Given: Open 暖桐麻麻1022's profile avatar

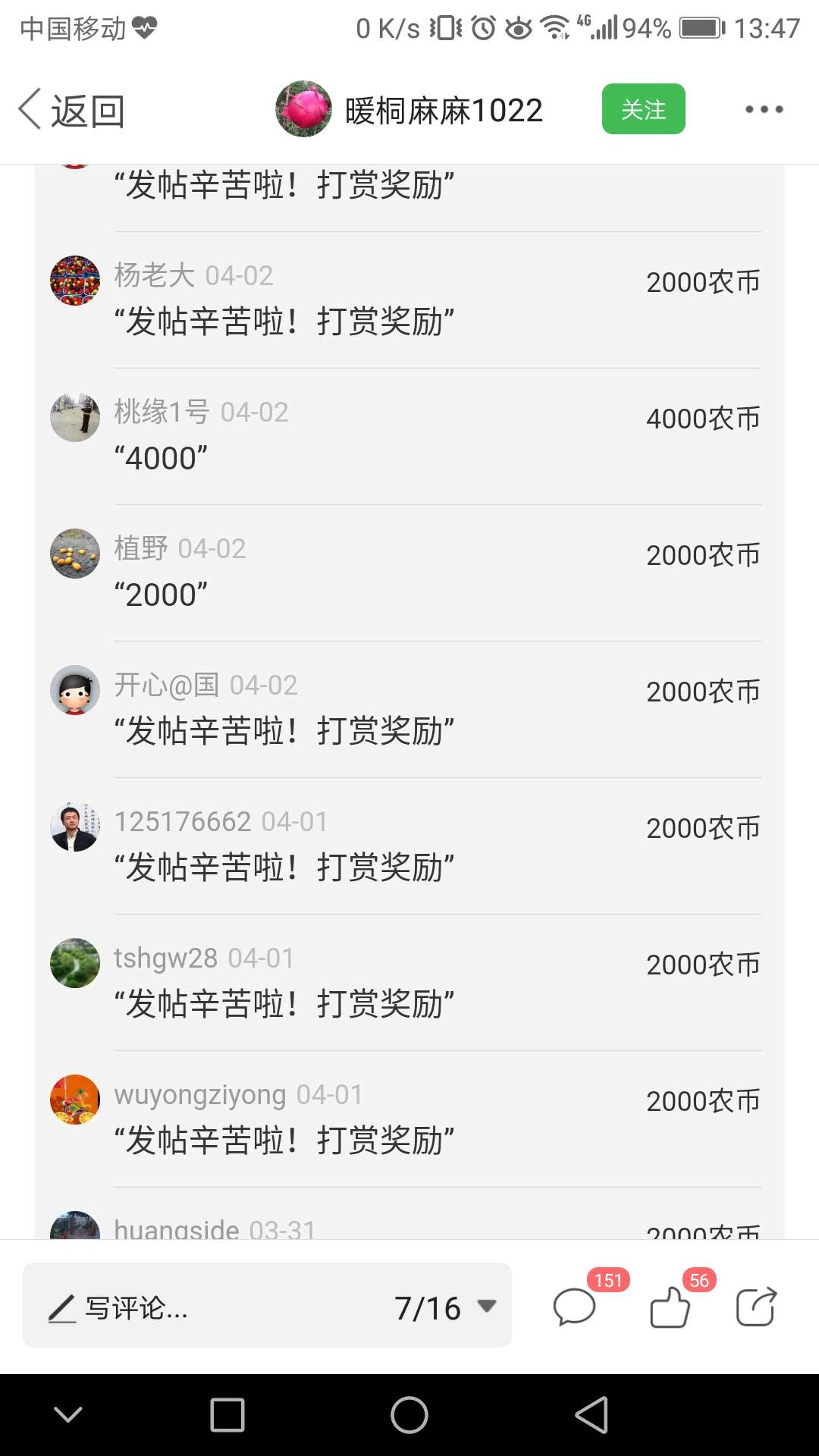Looking at the screenshot, I should click(303, 109).
